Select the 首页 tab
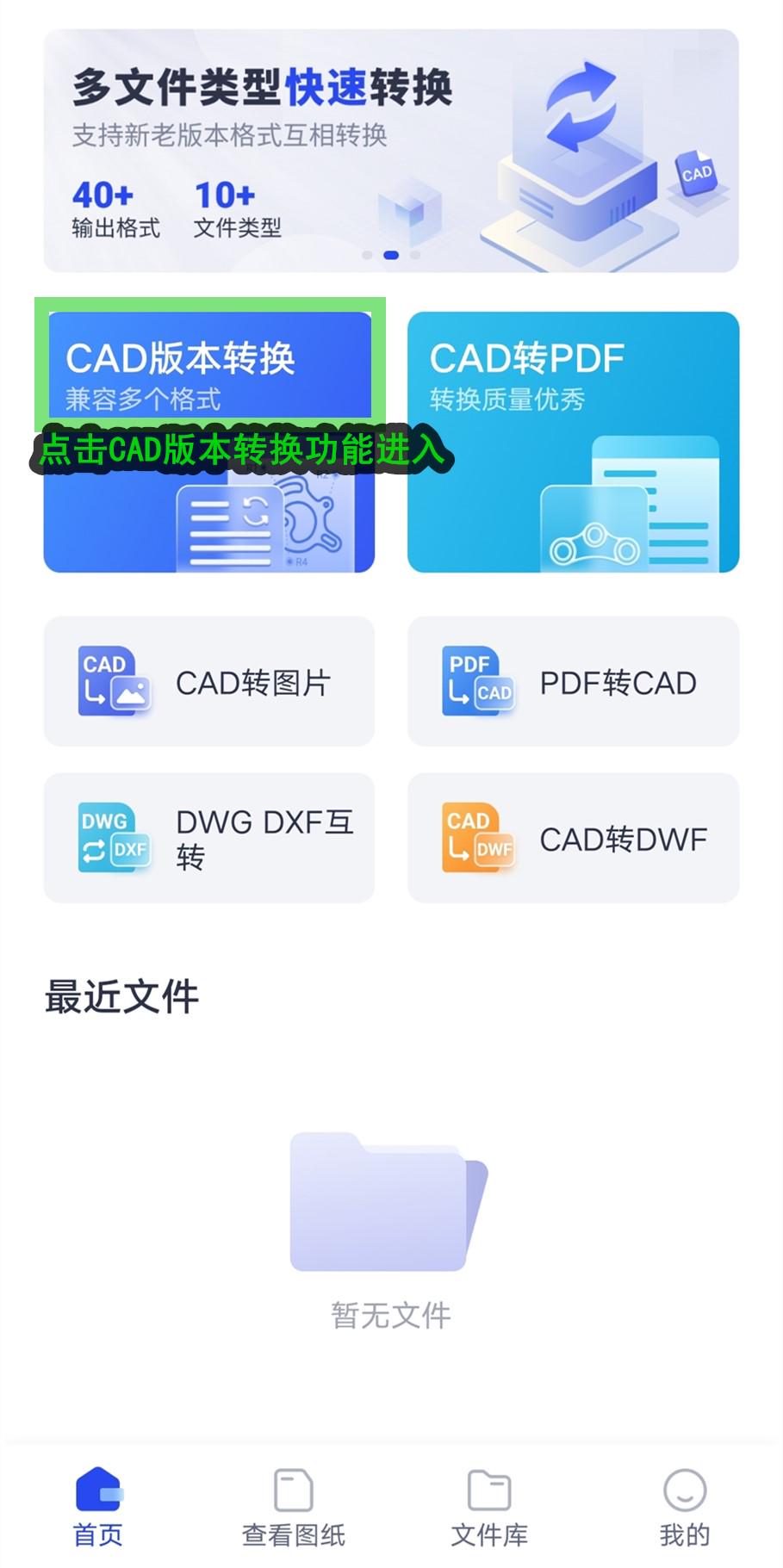 pyautogui.click(x=98, y=1507)
